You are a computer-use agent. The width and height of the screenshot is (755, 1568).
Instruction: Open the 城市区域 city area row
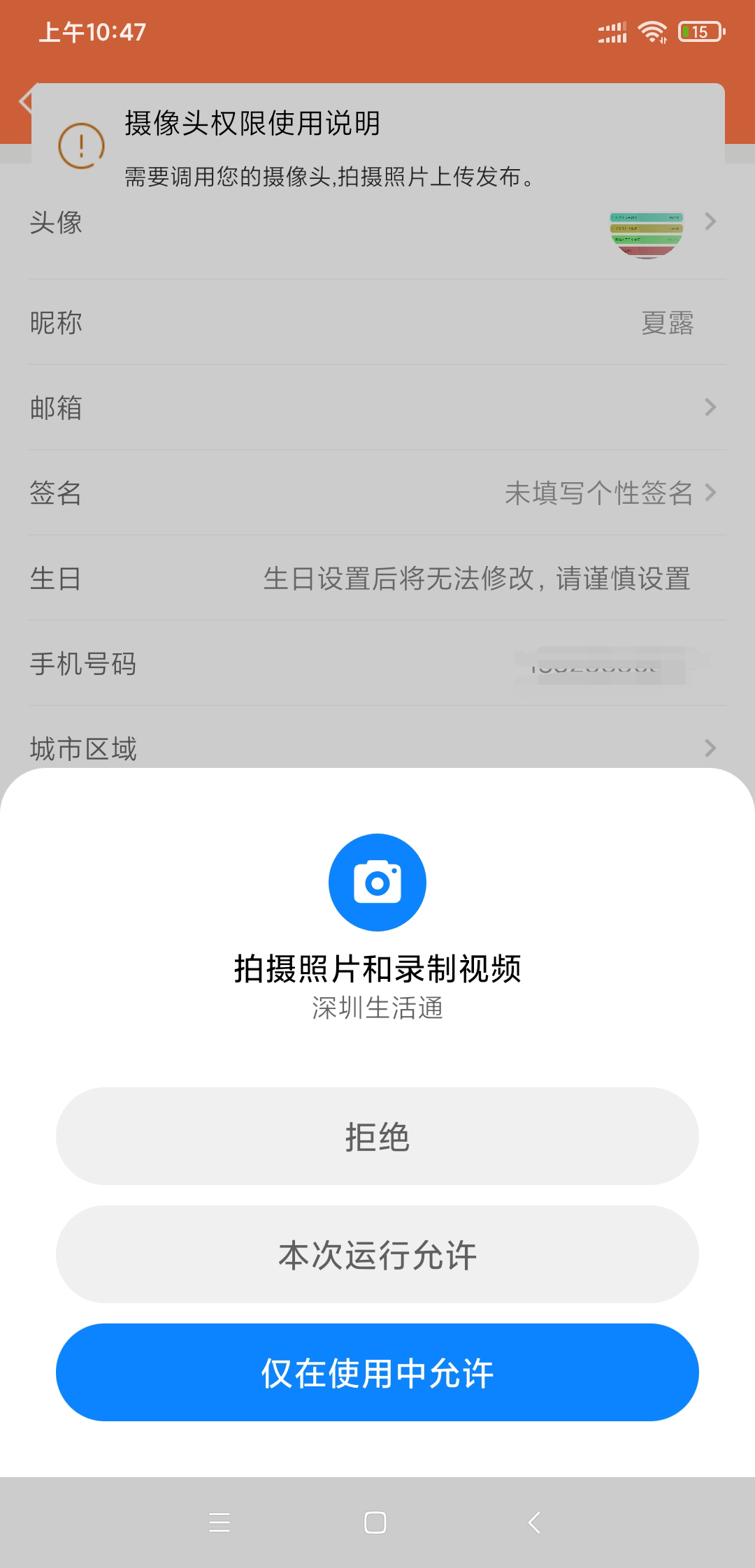(x=377, y=748)
